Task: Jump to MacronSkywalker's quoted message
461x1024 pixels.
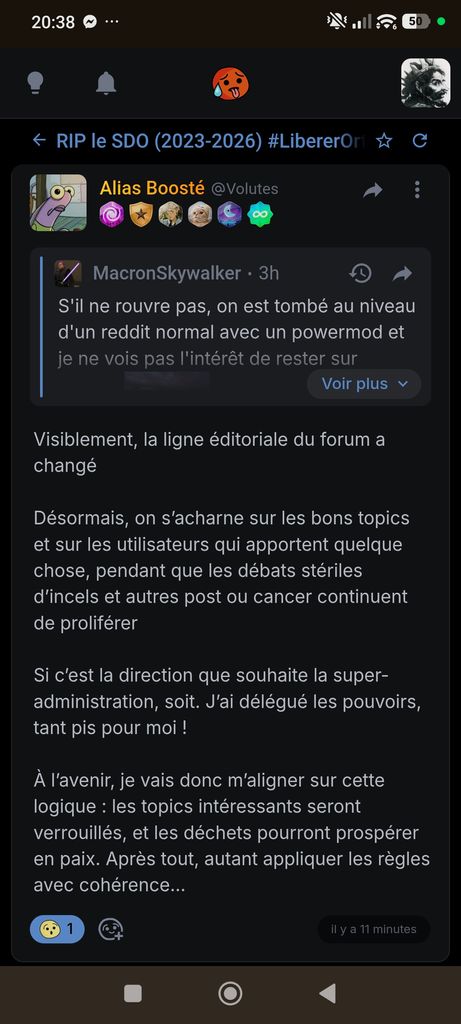Action: tap(402, 273)
